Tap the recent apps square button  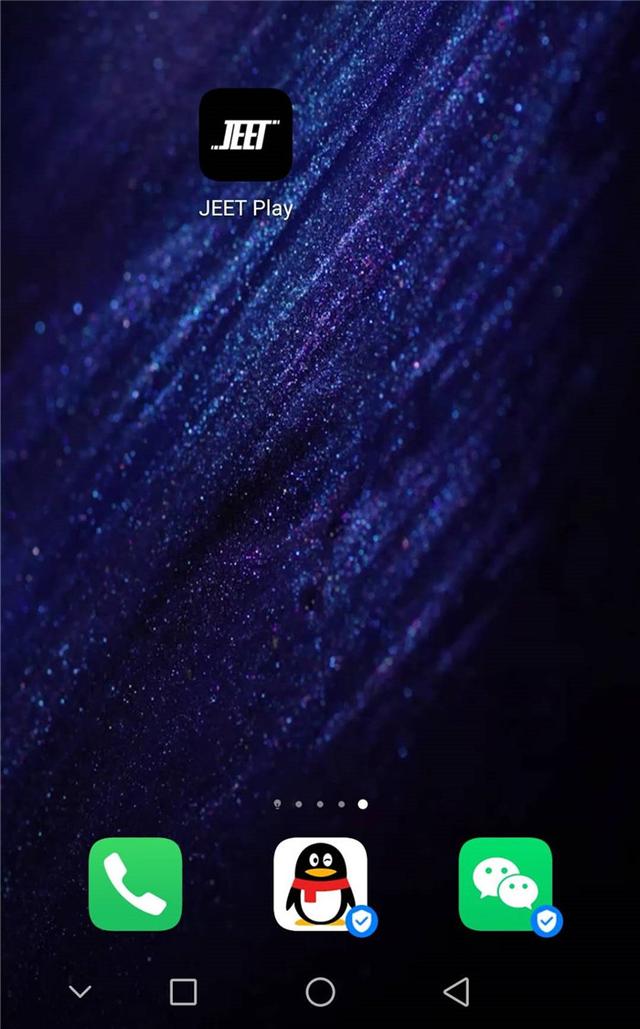[183, 991]
